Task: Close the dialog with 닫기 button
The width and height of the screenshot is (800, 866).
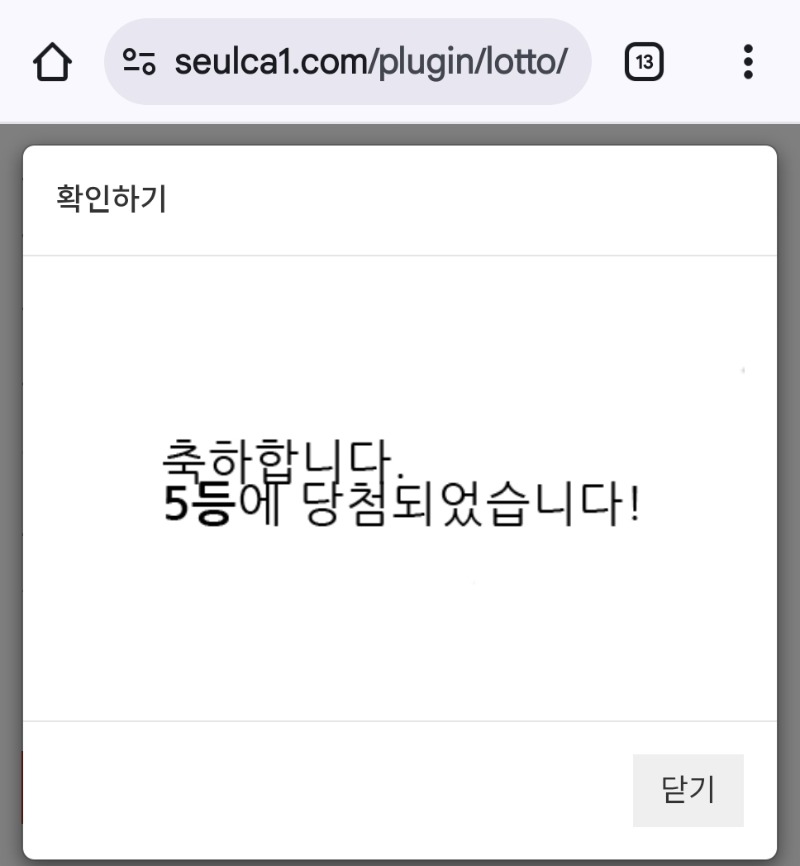Action: pyautogui.click(x=688, y=790)
